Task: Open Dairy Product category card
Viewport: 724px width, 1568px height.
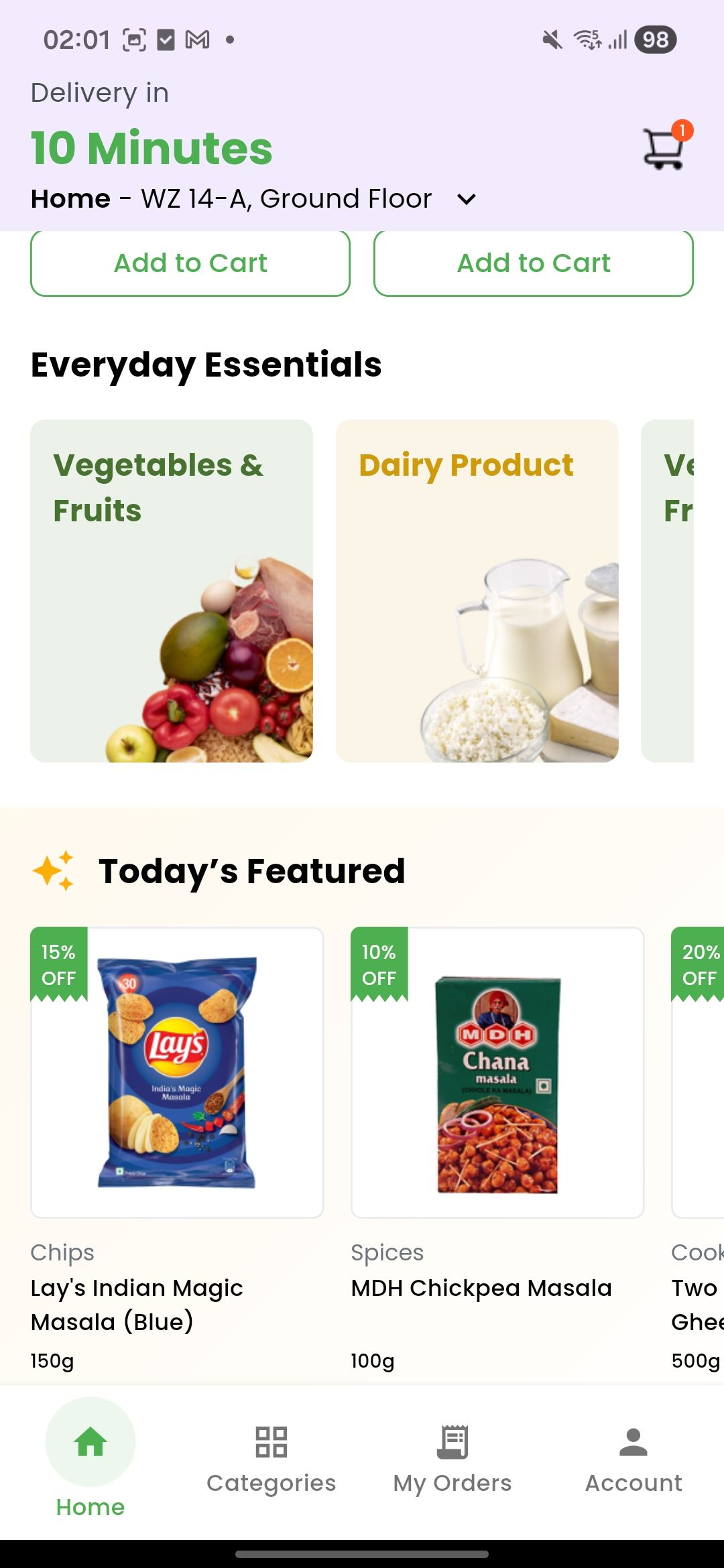Action: 477,591
